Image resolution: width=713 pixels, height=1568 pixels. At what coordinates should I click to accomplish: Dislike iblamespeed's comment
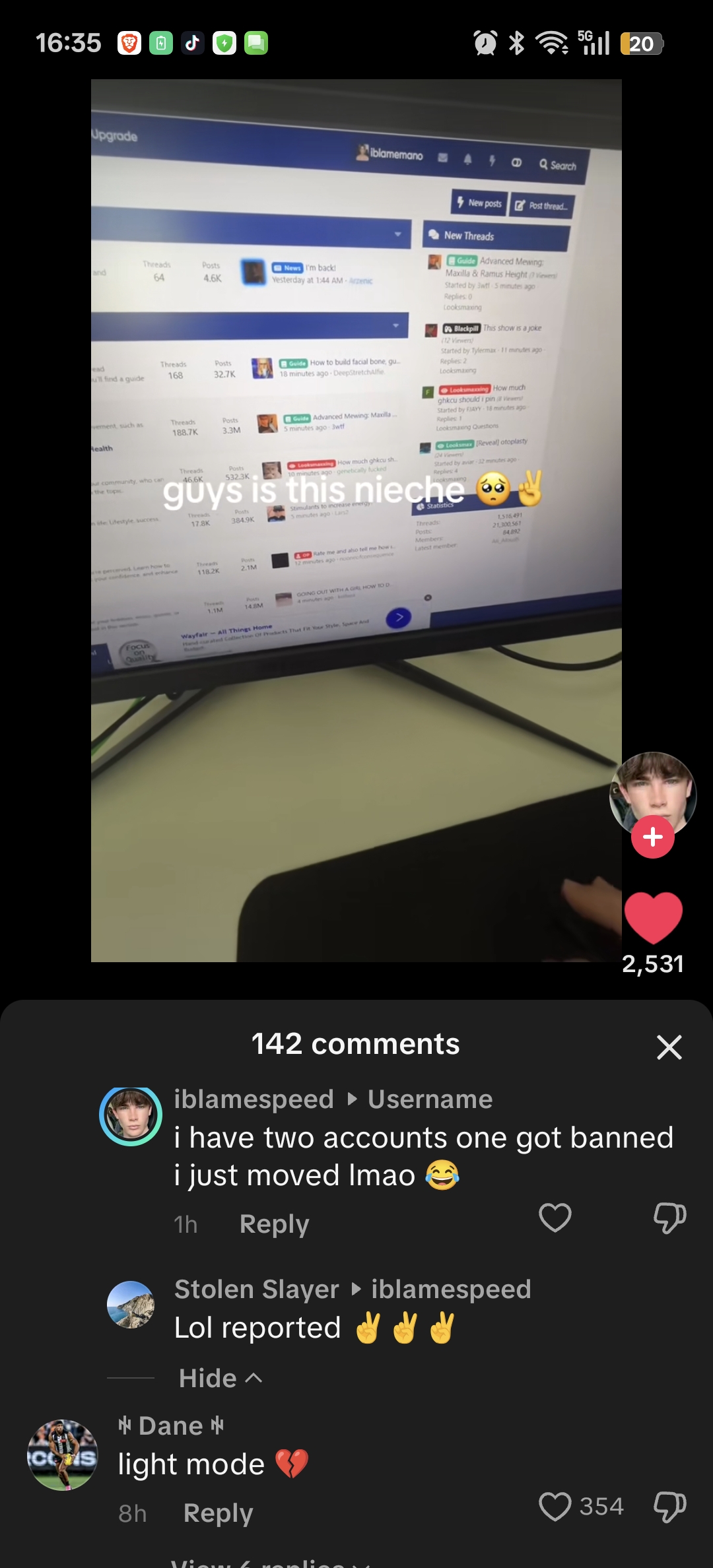coord(669,1218)
